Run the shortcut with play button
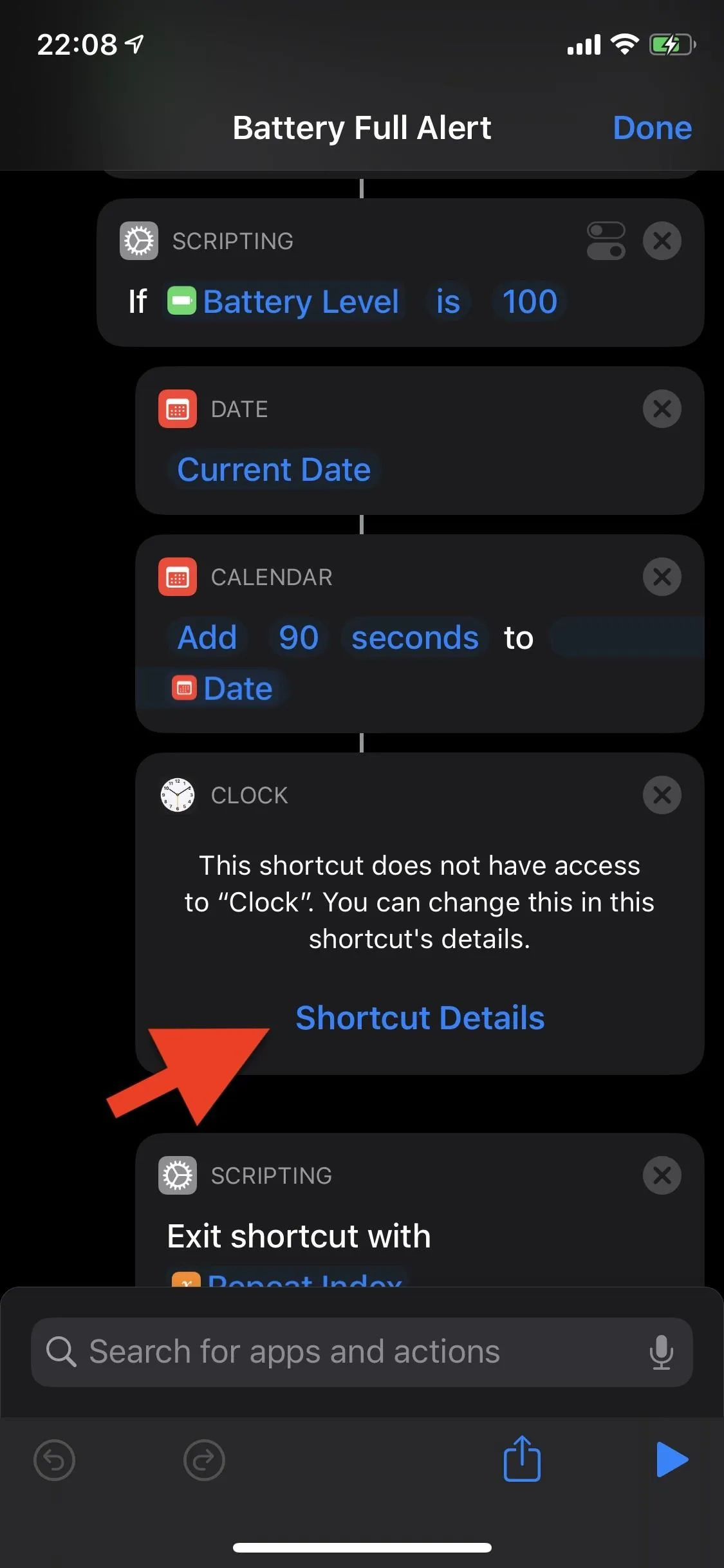724x1568 pixels. (672, 1459)
